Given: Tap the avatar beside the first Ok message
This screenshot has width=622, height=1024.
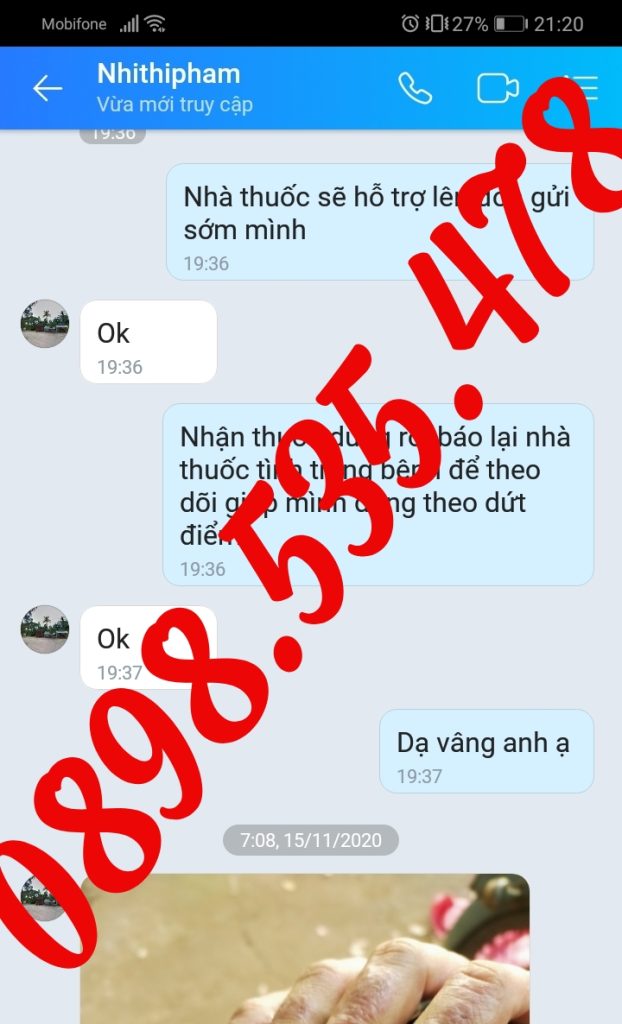Looking at the screenshot, I should (45, 324).
